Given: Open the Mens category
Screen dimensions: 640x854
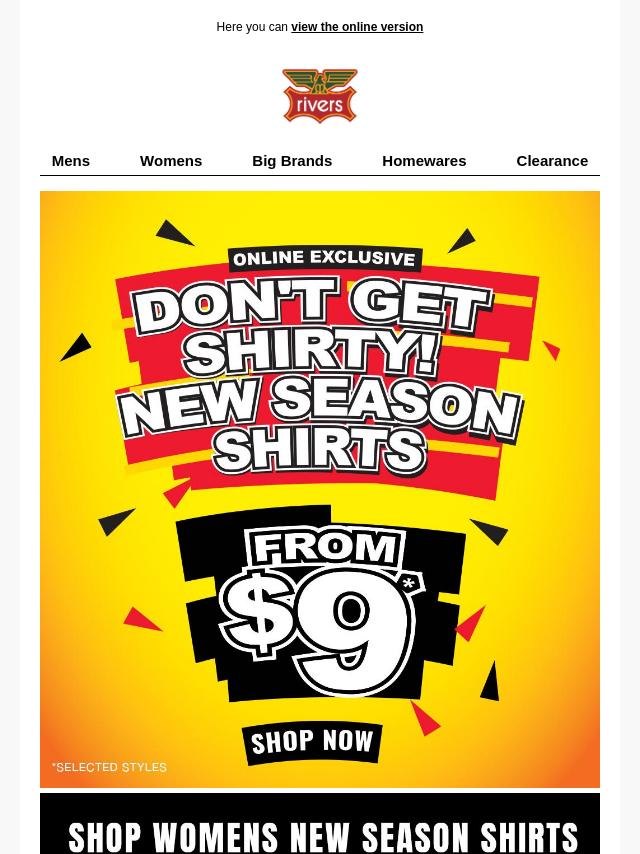Looking at the screenshot, I should [x=71, y=160].
